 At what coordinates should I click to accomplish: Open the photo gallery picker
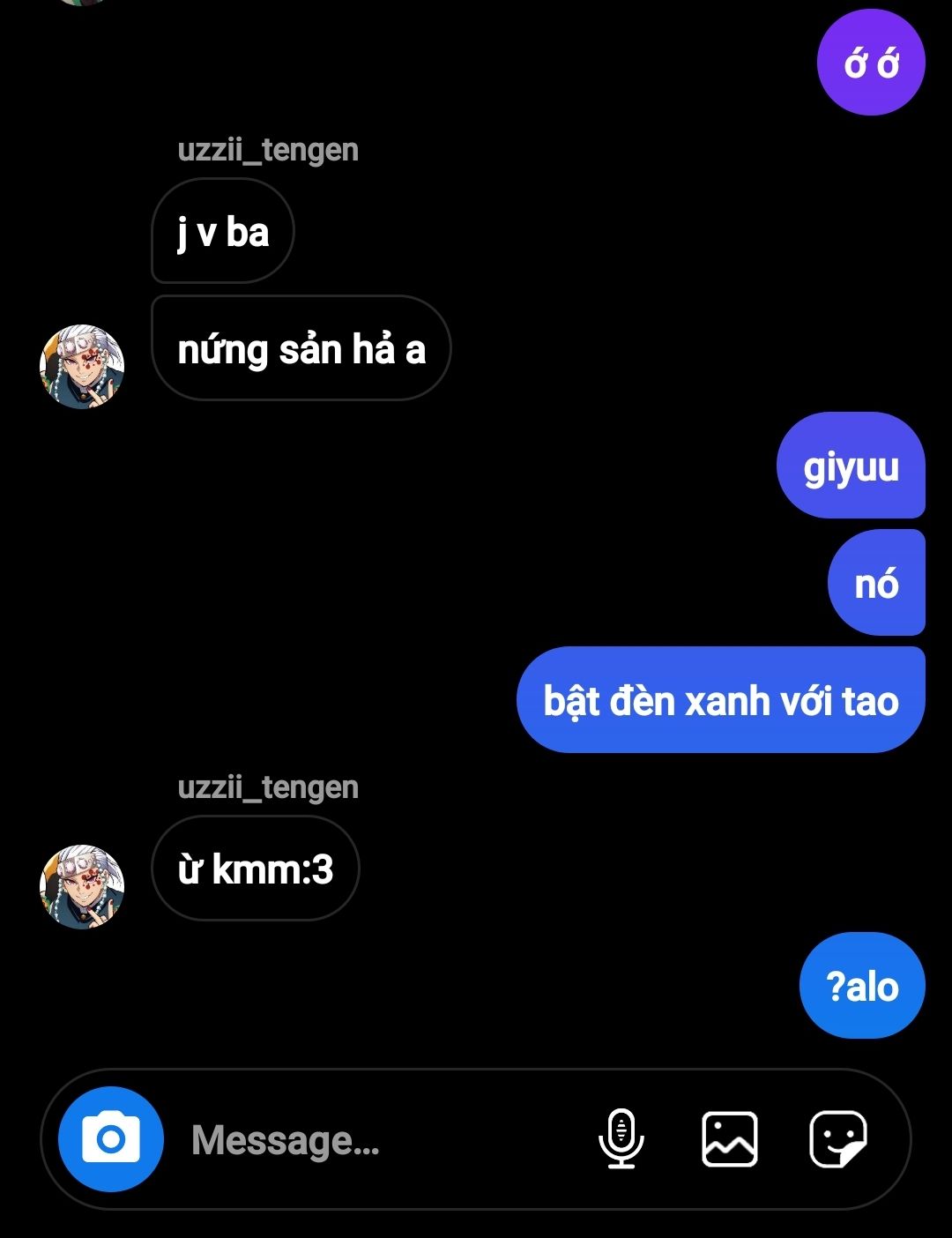tap(729, 1139)
